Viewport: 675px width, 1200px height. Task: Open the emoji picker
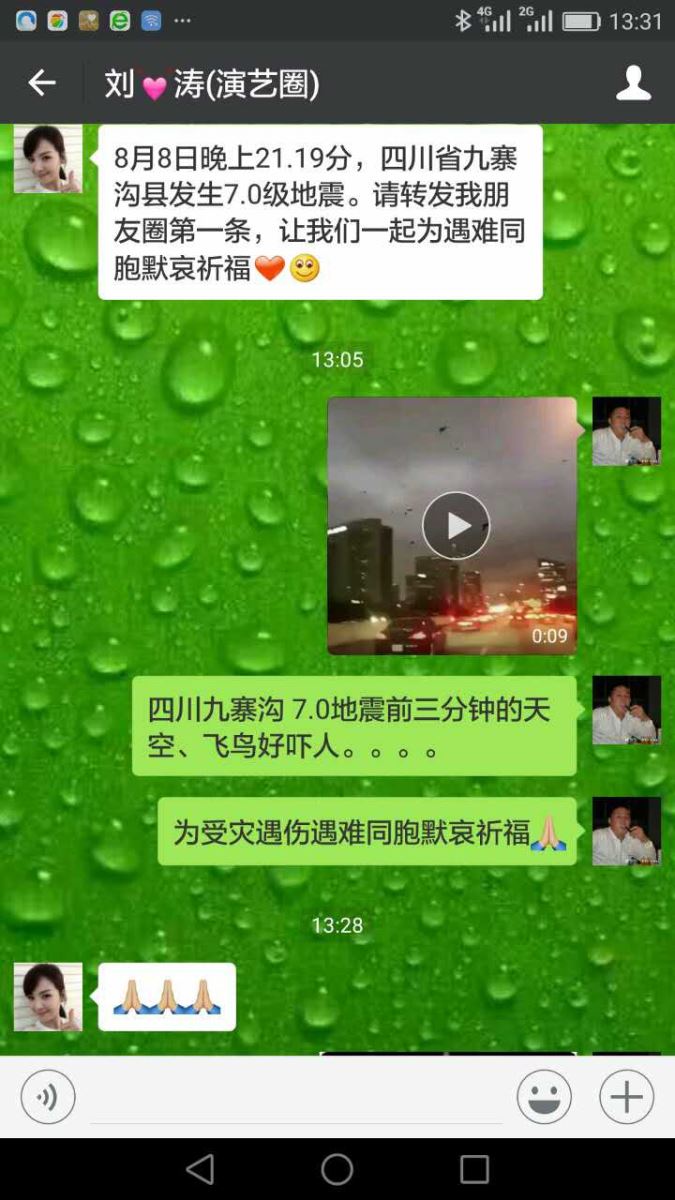coord(544,1097)
